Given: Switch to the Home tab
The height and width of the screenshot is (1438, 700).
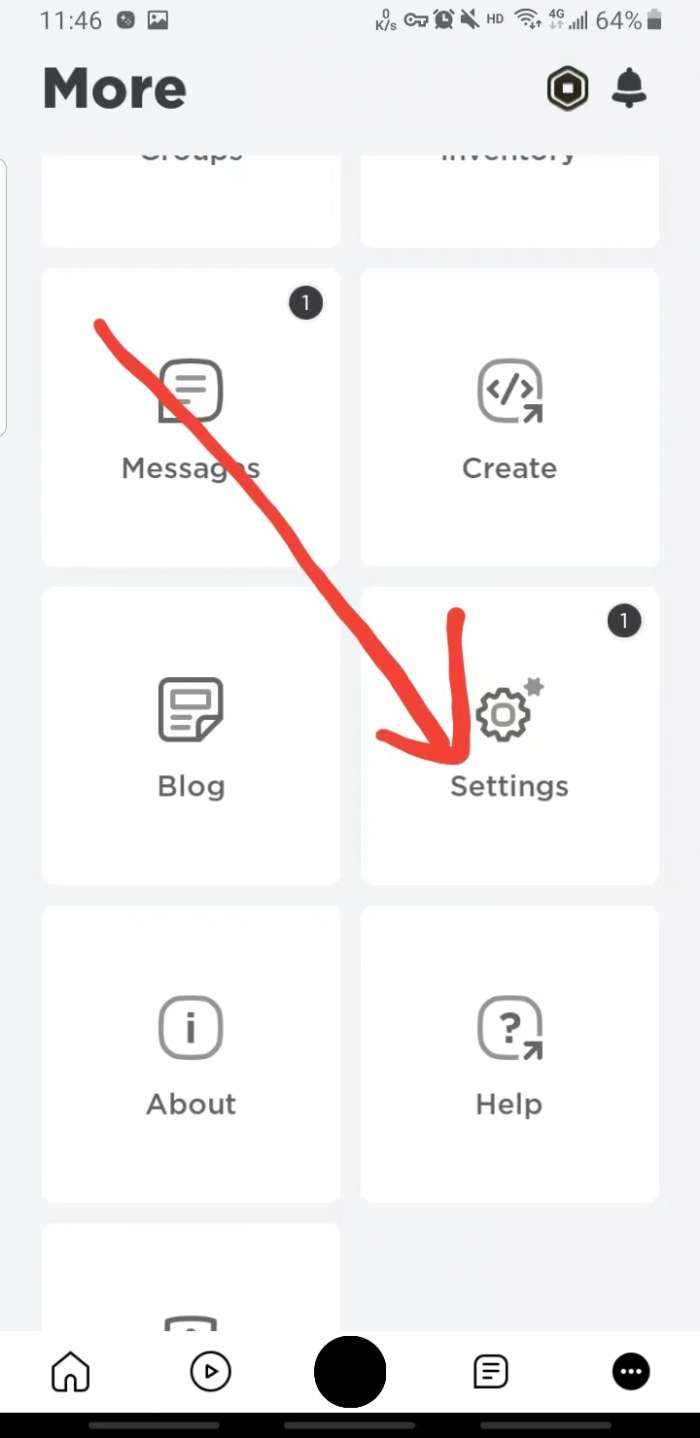Looking at the screenshot, I should [x=70, y=1372].
